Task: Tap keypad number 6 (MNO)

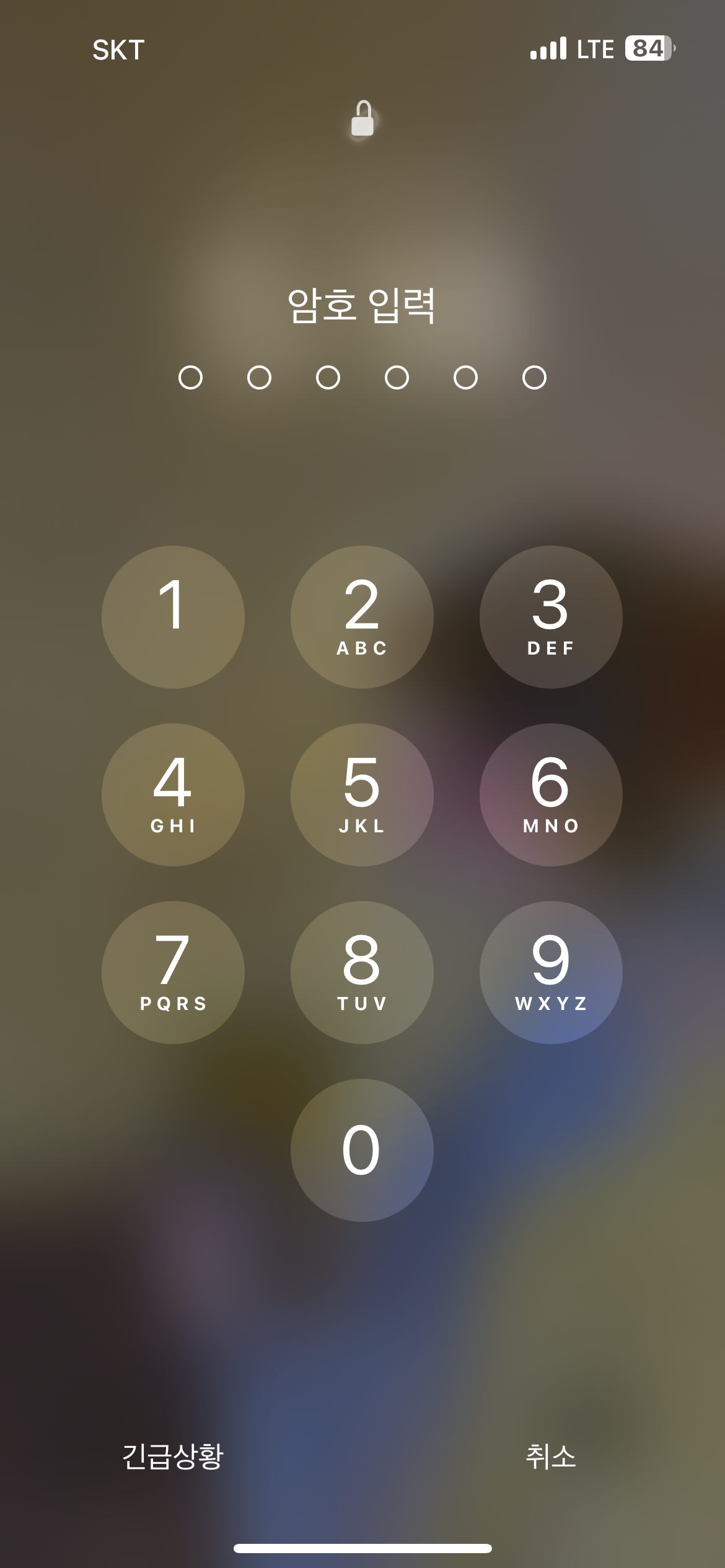Action: pos(551,795)
